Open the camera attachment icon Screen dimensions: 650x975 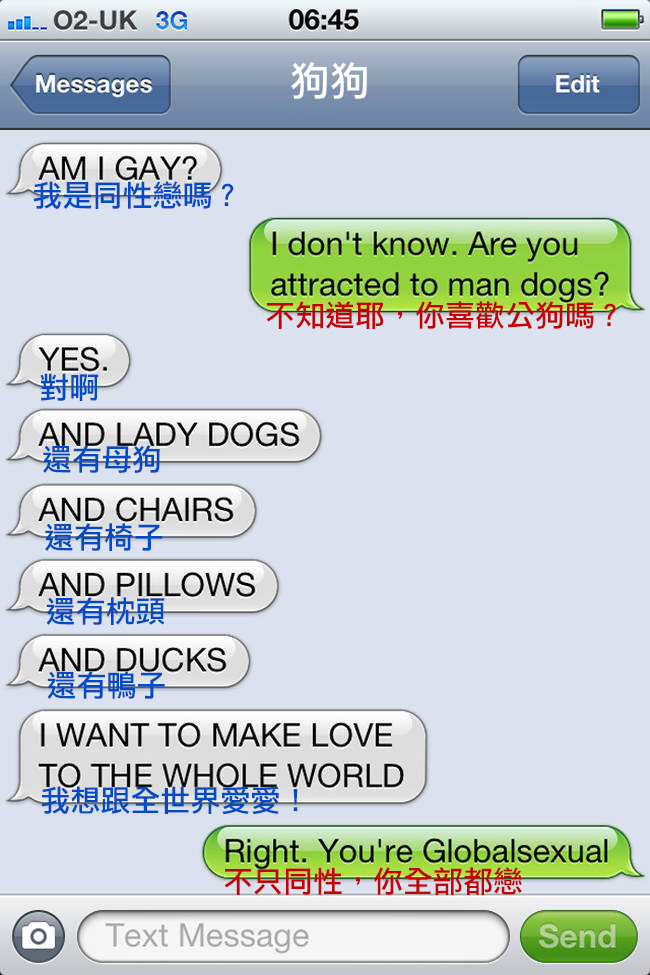pyautogui.click(x=38, y=936)
